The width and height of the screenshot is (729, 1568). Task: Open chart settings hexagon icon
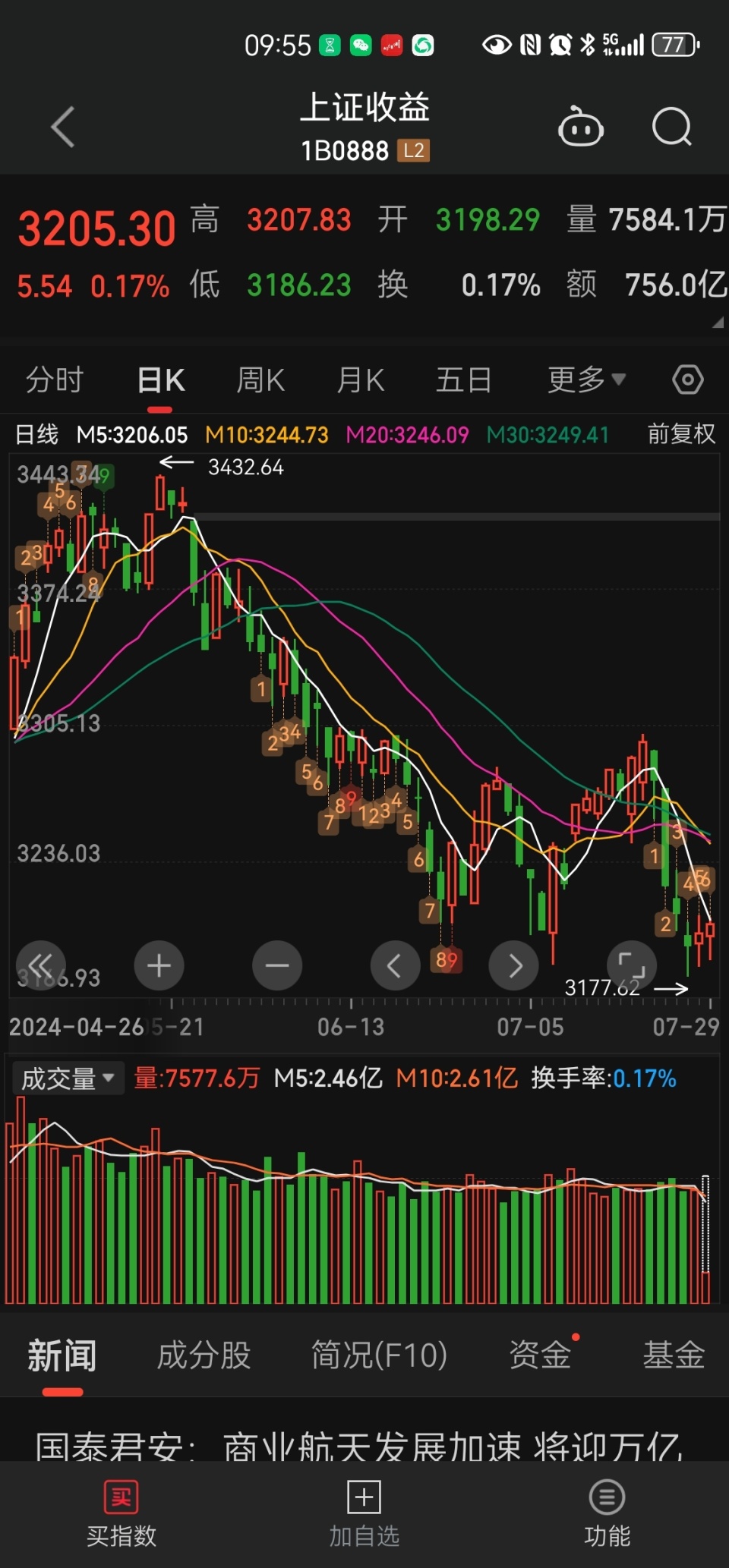(x=688, y=379)
